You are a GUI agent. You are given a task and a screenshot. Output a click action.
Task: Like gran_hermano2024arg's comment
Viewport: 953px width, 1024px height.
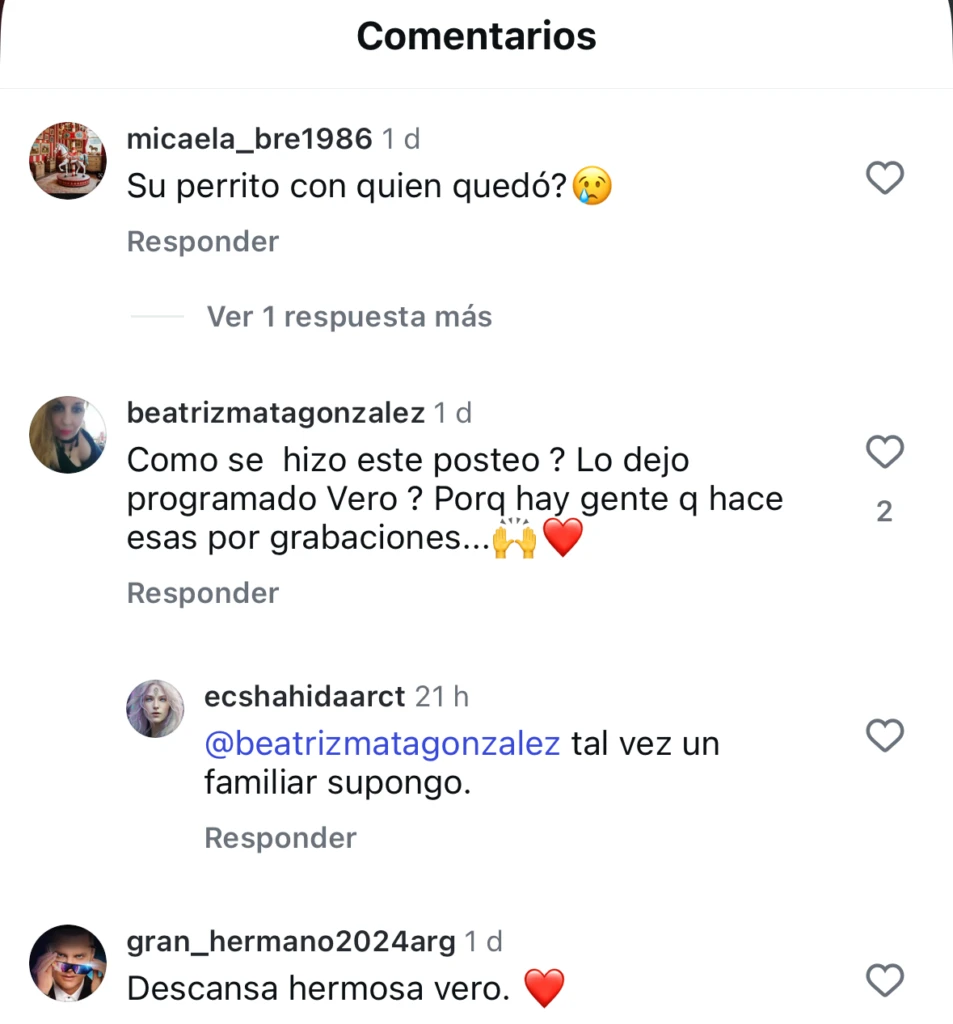pos(884,980)
